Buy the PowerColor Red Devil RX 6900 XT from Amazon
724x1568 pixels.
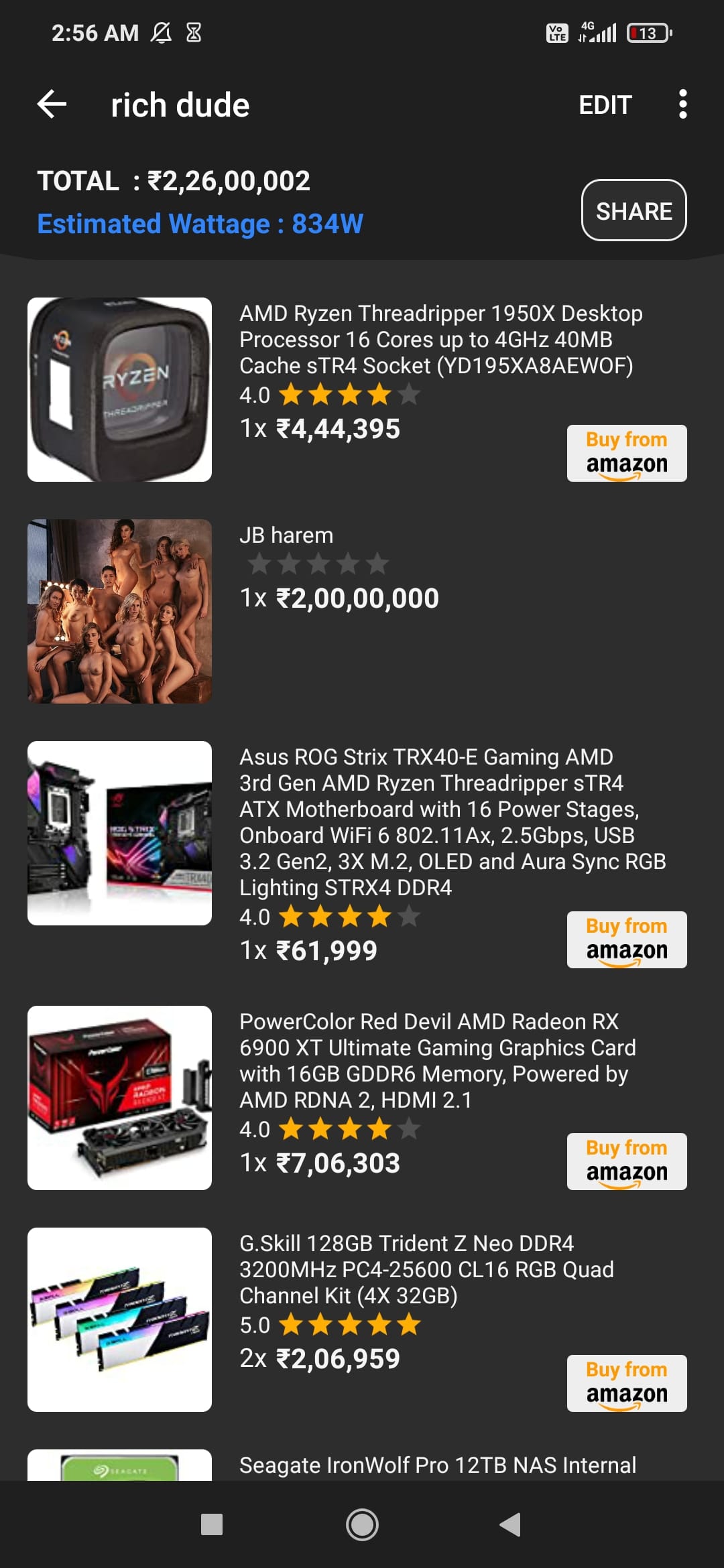(x=627, y=1161)
